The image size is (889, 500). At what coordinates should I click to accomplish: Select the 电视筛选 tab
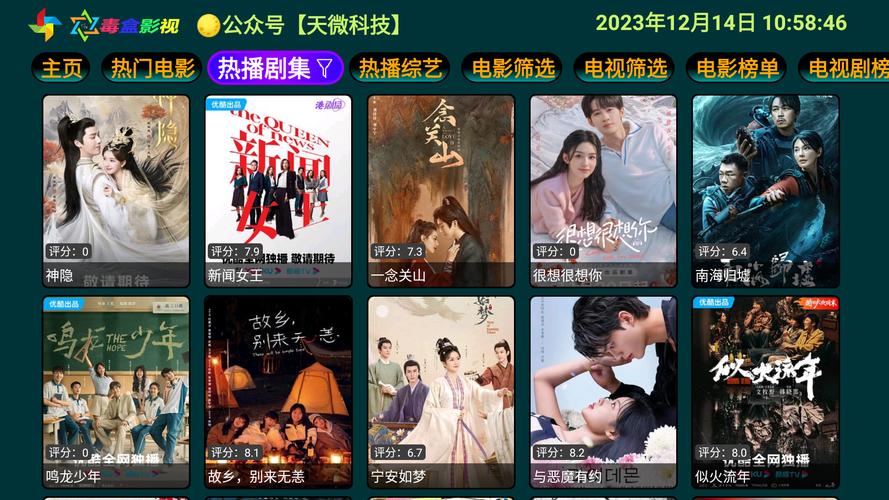coord(625,68)
